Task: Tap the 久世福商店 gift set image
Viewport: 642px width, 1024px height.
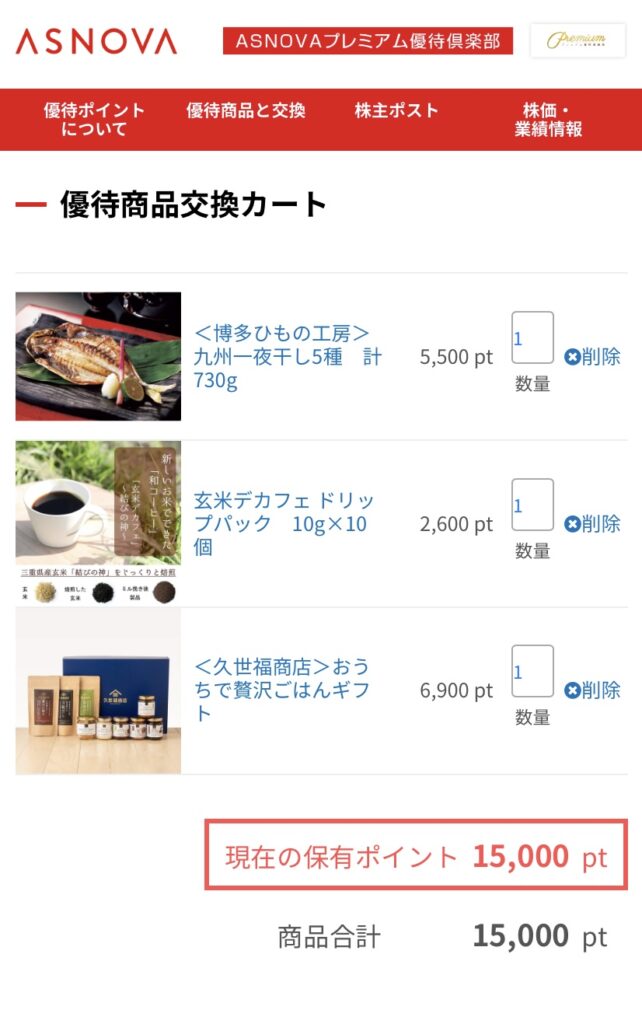Action: tap(98, 691)
